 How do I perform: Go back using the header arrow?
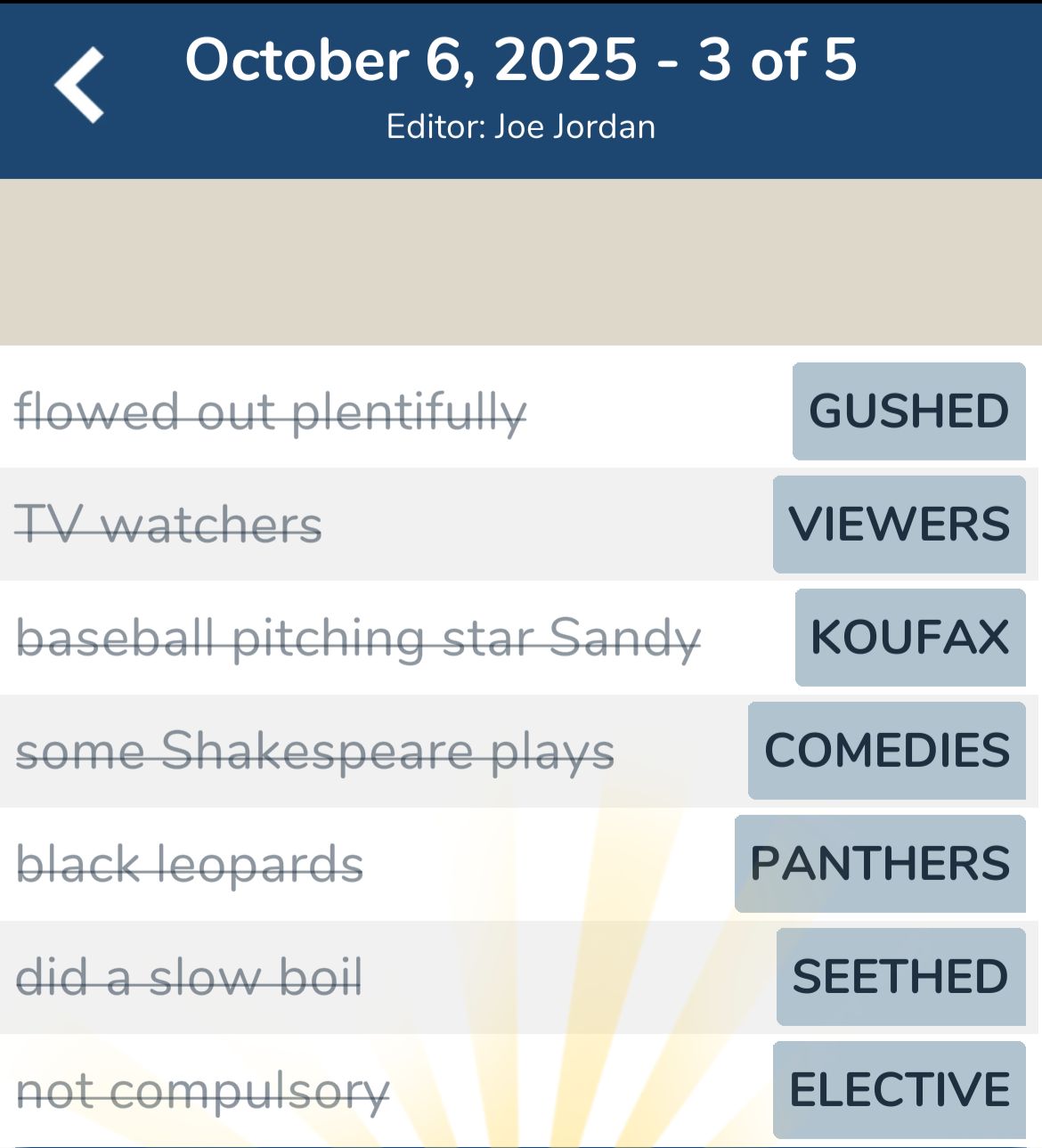(80, 85)
